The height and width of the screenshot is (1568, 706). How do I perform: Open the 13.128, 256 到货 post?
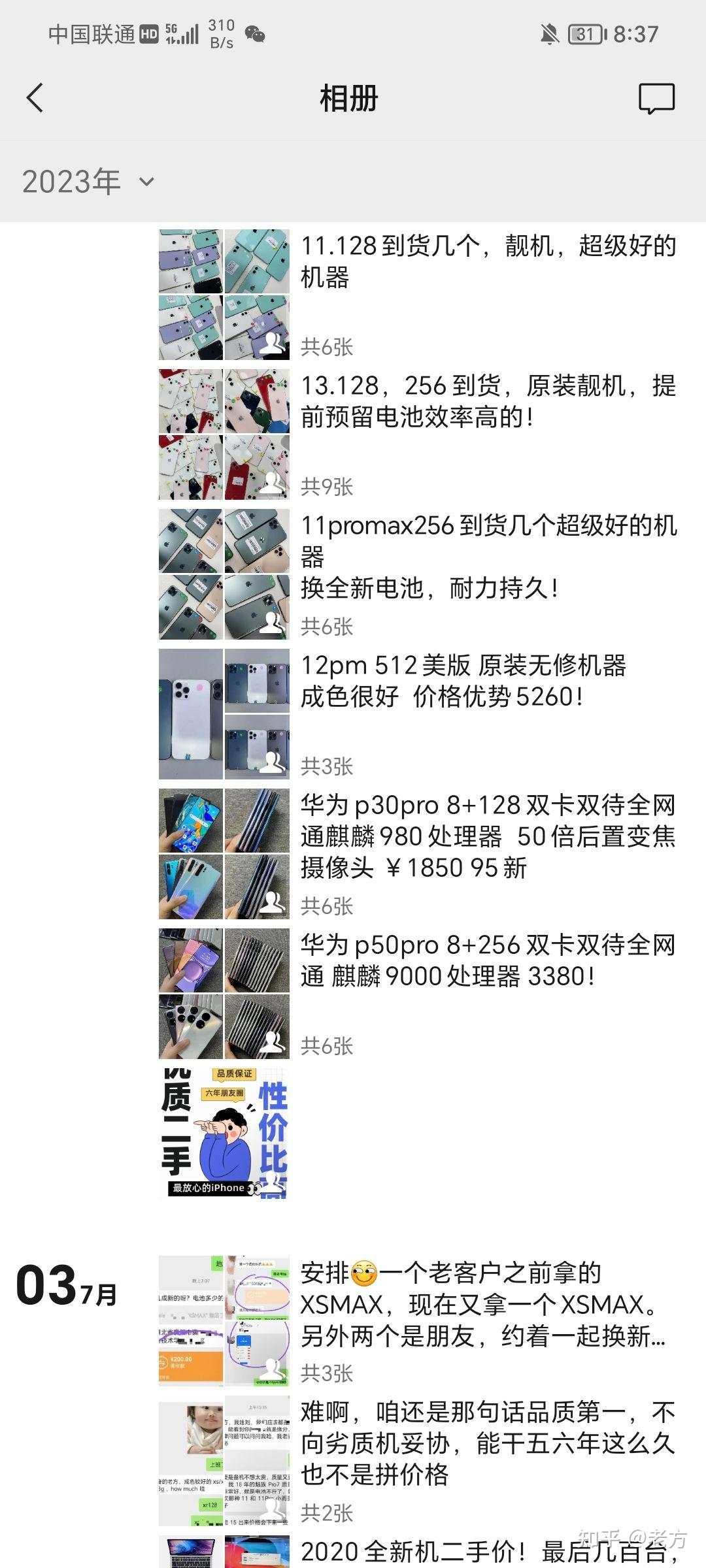tap(488, 401)
